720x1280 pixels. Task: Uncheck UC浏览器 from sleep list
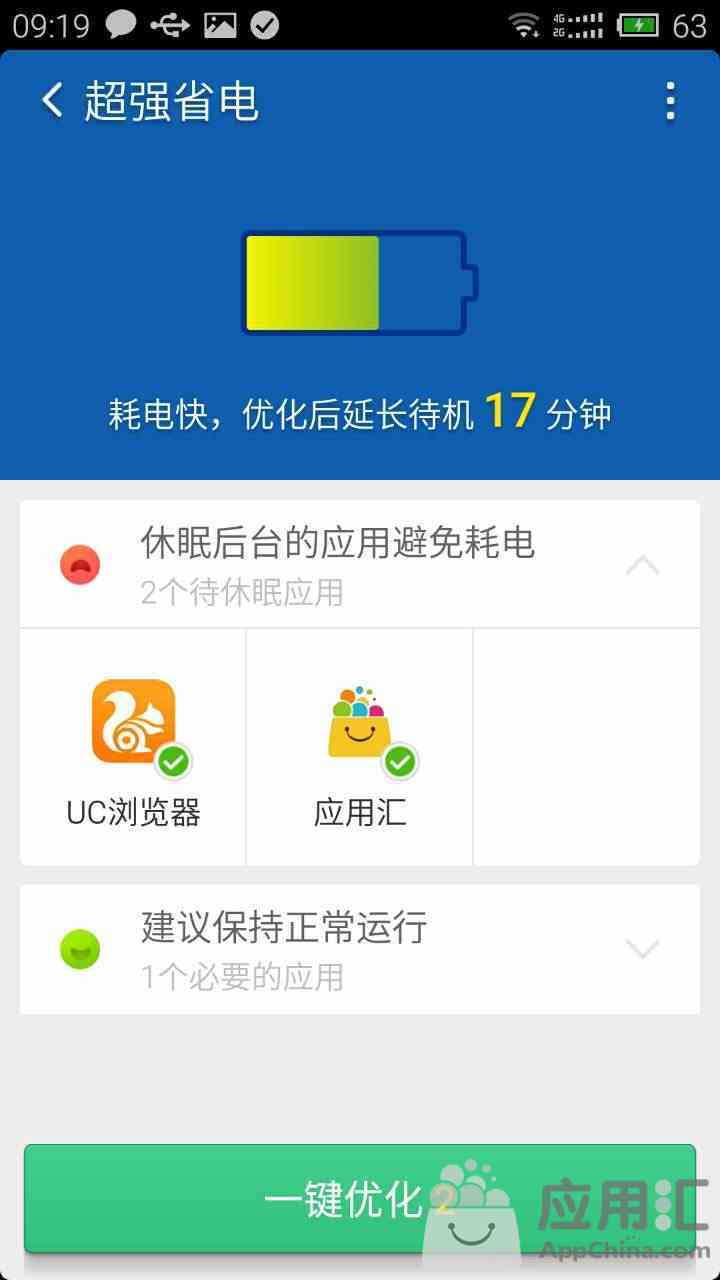(x=174, y=762)
